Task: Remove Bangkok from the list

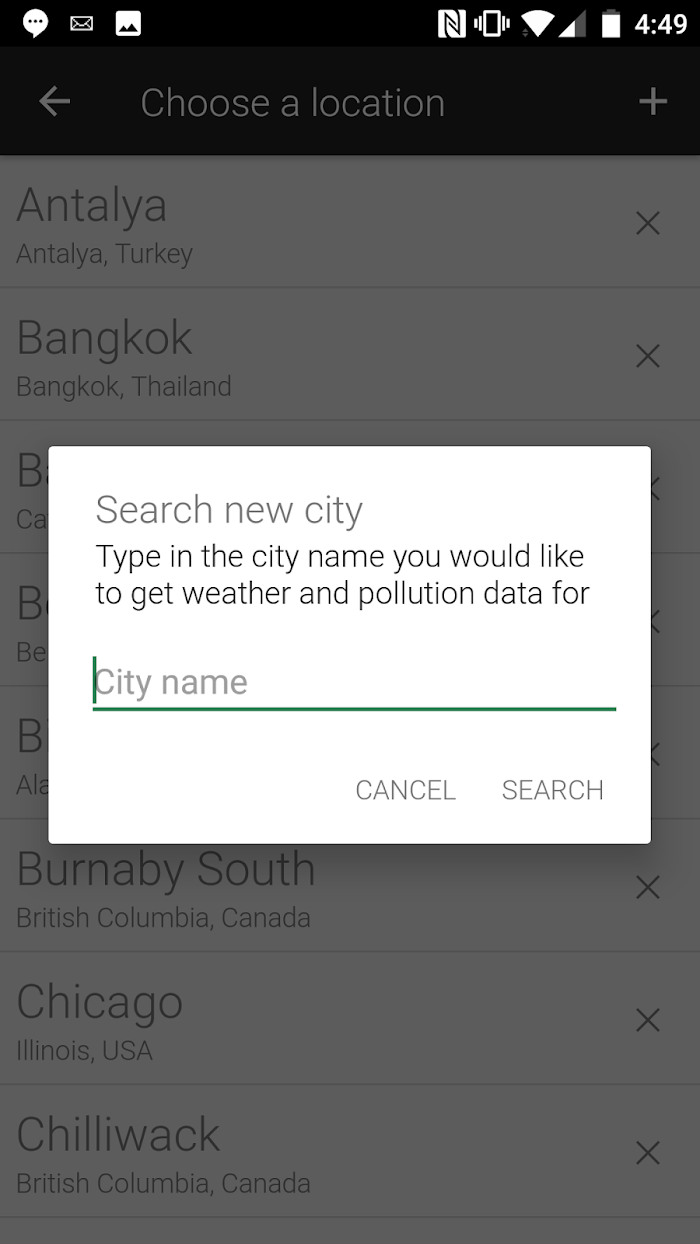Action: (x=648, y=355)
